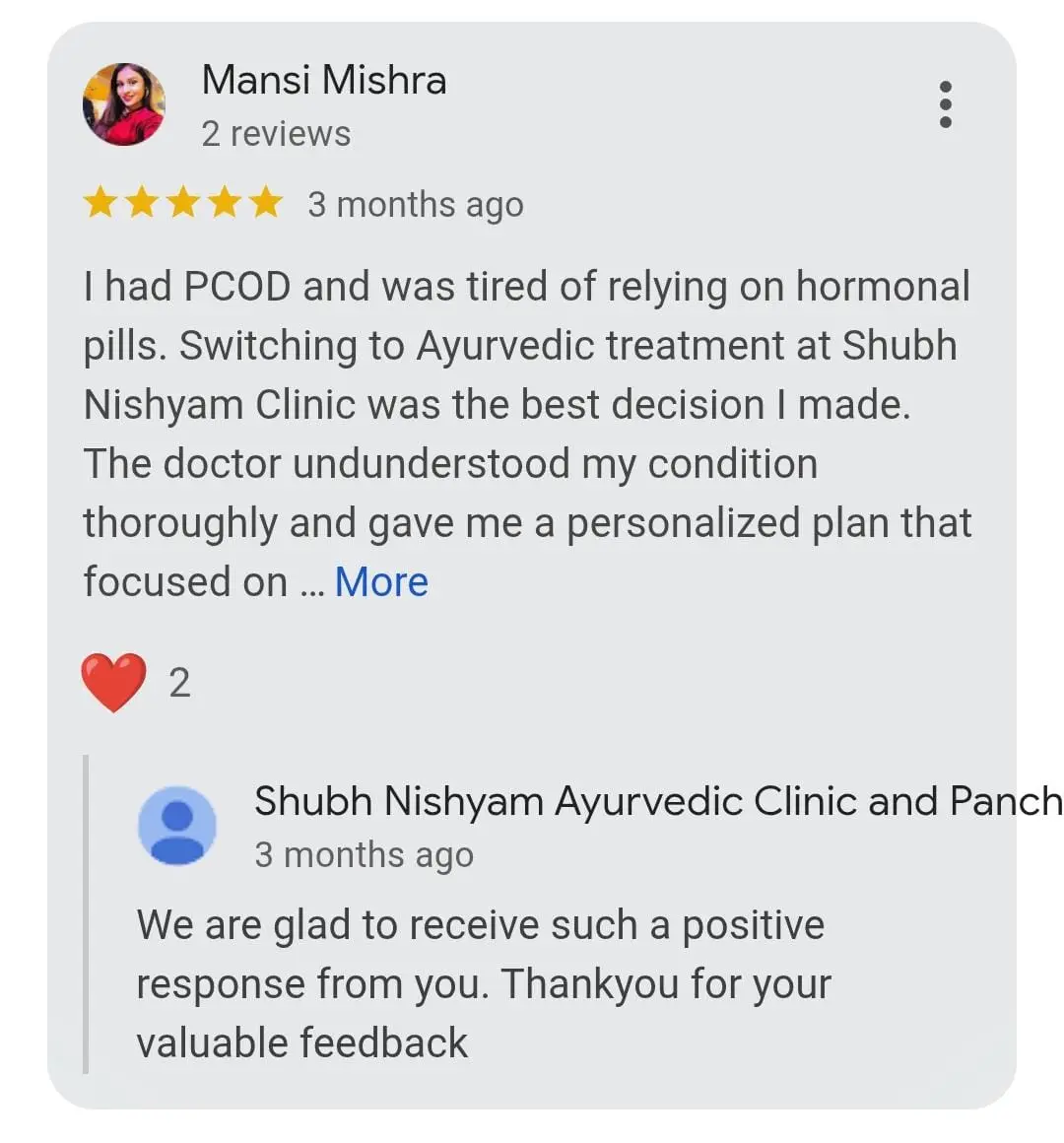
Task: Click the middle star of the rating
Action: click(183, 202)
